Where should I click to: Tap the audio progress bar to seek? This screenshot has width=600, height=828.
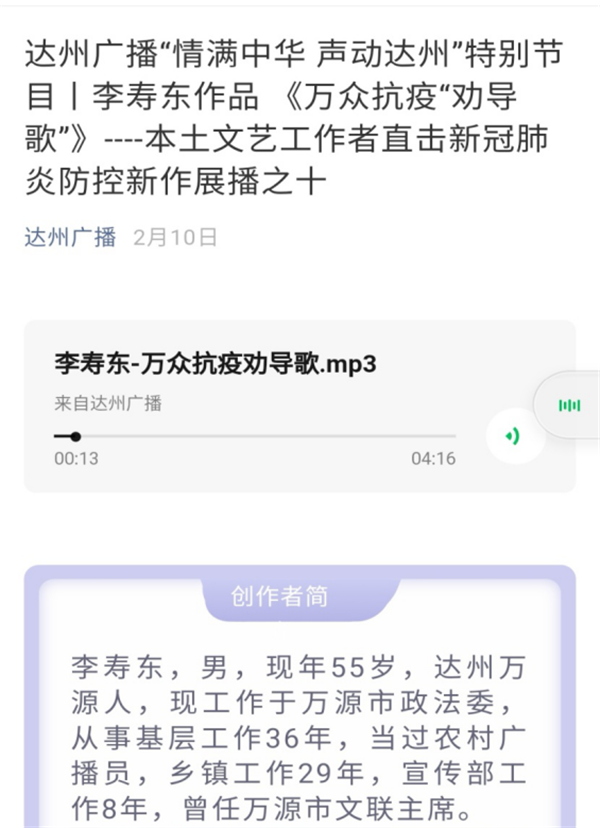point(255,436)
